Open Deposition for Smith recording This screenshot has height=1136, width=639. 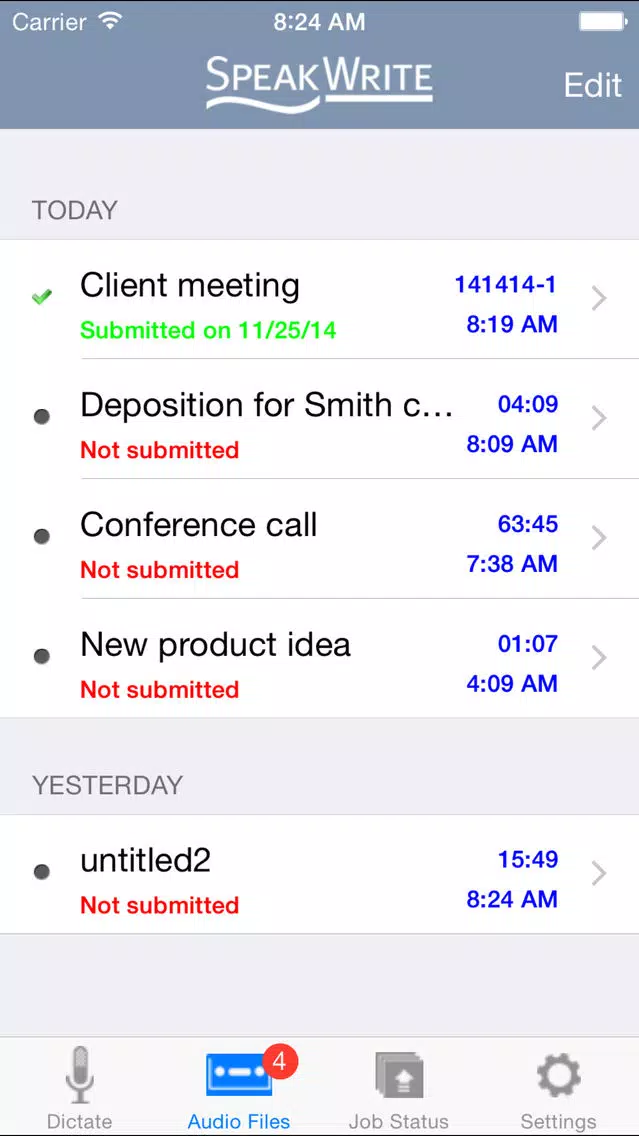coord(320,419)
